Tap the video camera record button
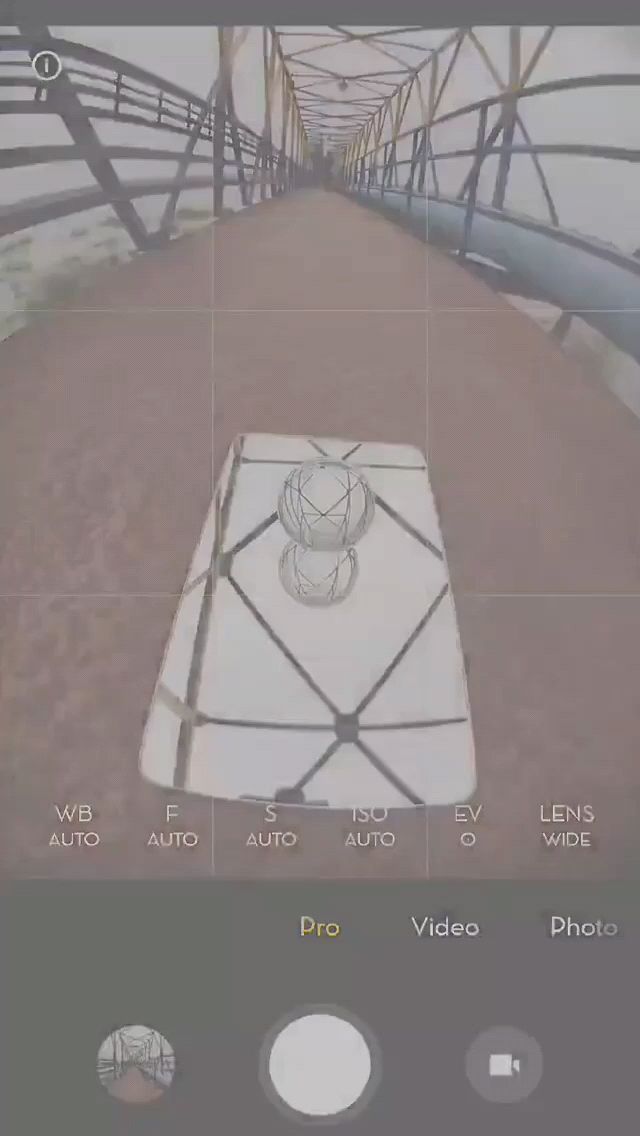Viewport: 640px width, 1136px height. click(504, 1066)
